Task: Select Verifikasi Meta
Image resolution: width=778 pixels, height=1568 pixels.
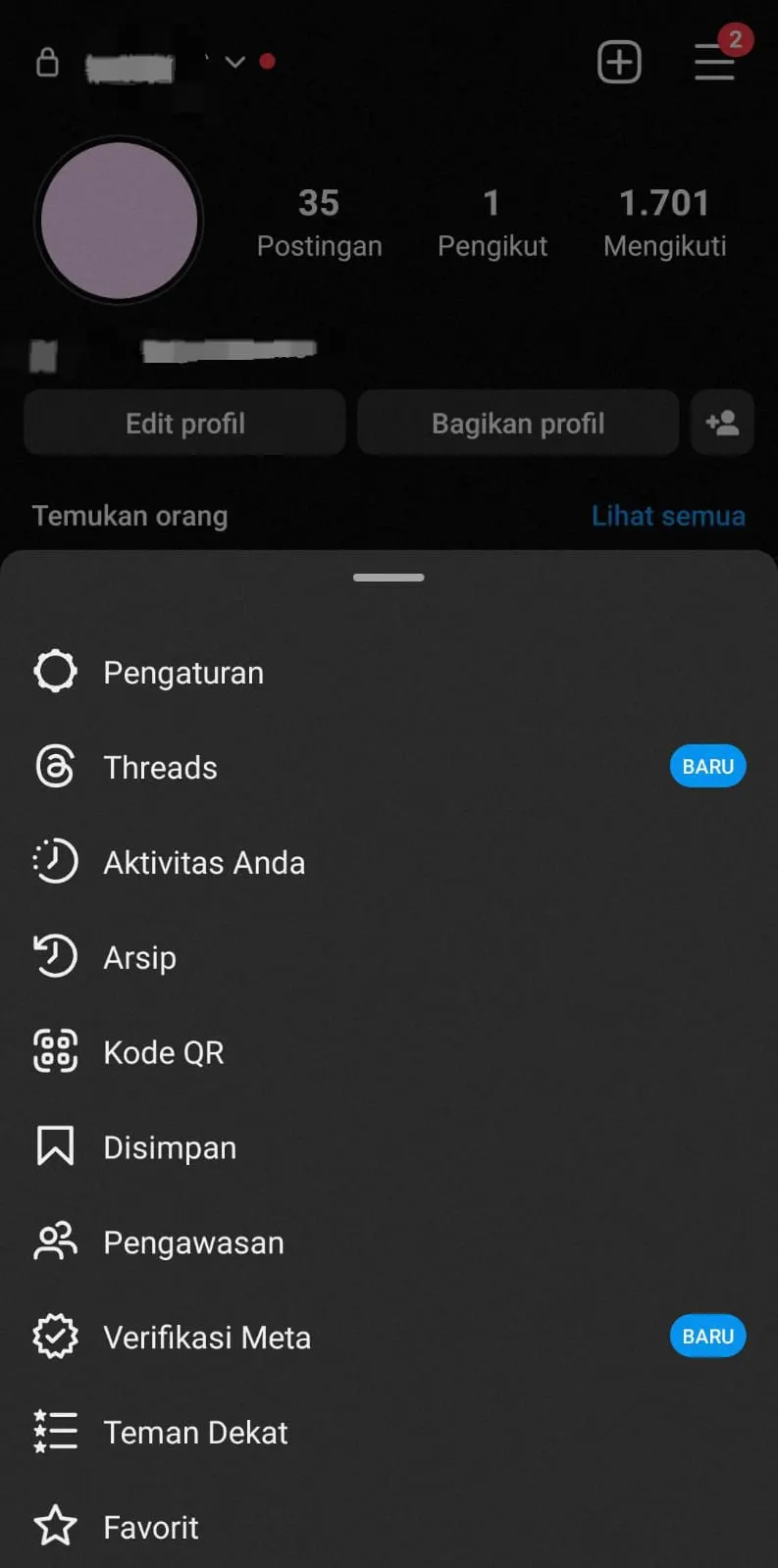Action: coord(207,1338)
